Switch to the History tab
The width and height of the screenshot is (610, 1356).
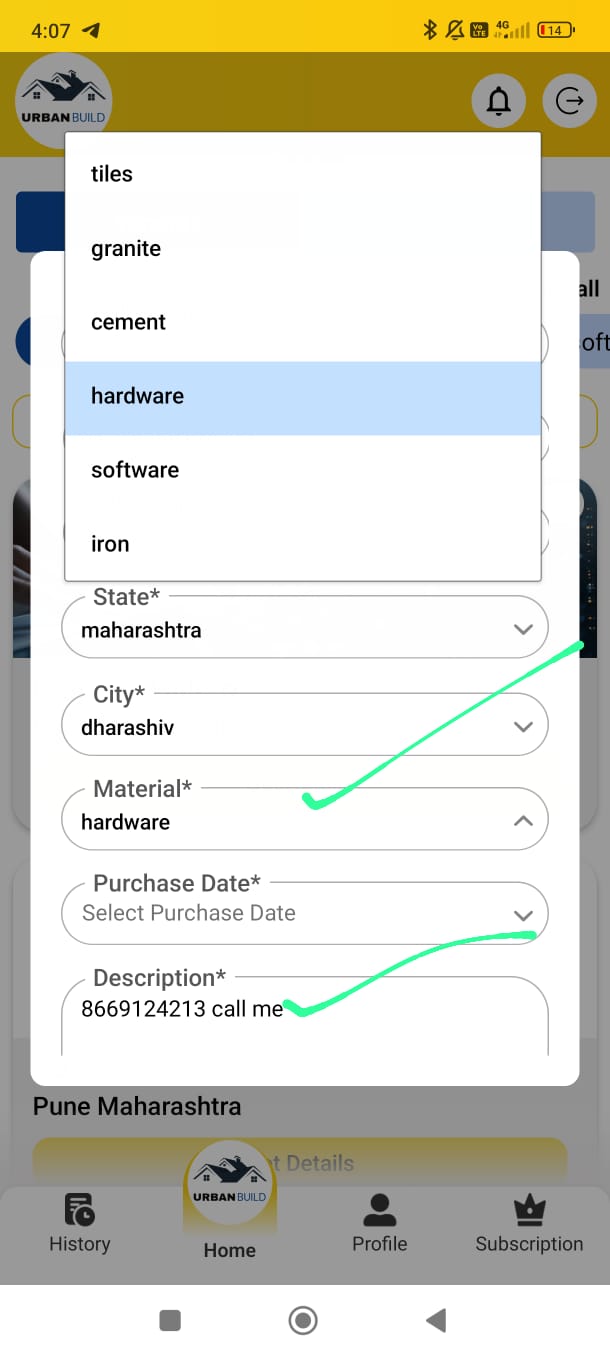coord(80,1223)
